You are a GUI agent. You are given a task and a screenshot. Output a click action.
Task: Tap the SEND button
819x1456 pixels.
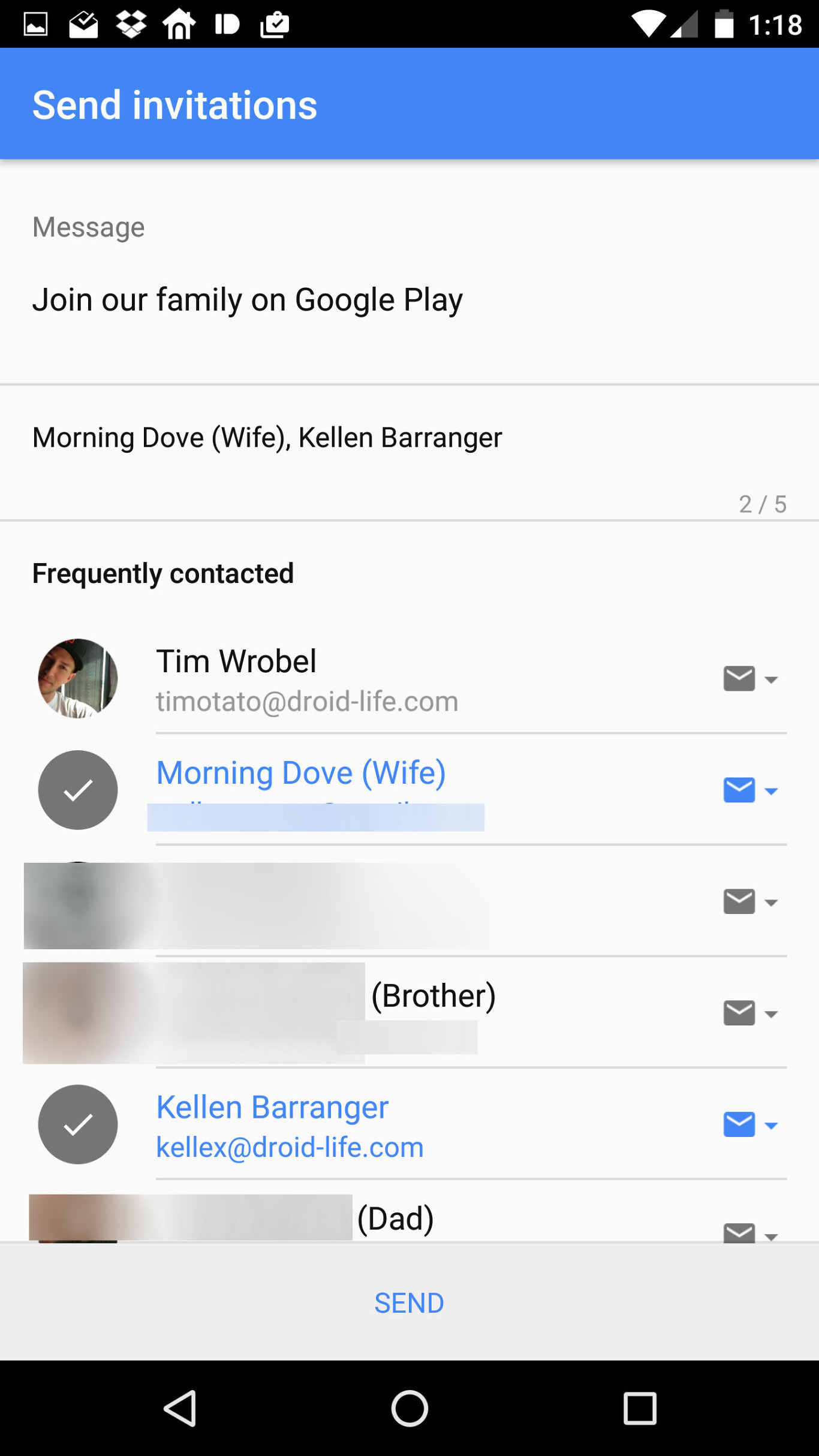tap(409, 1302)
